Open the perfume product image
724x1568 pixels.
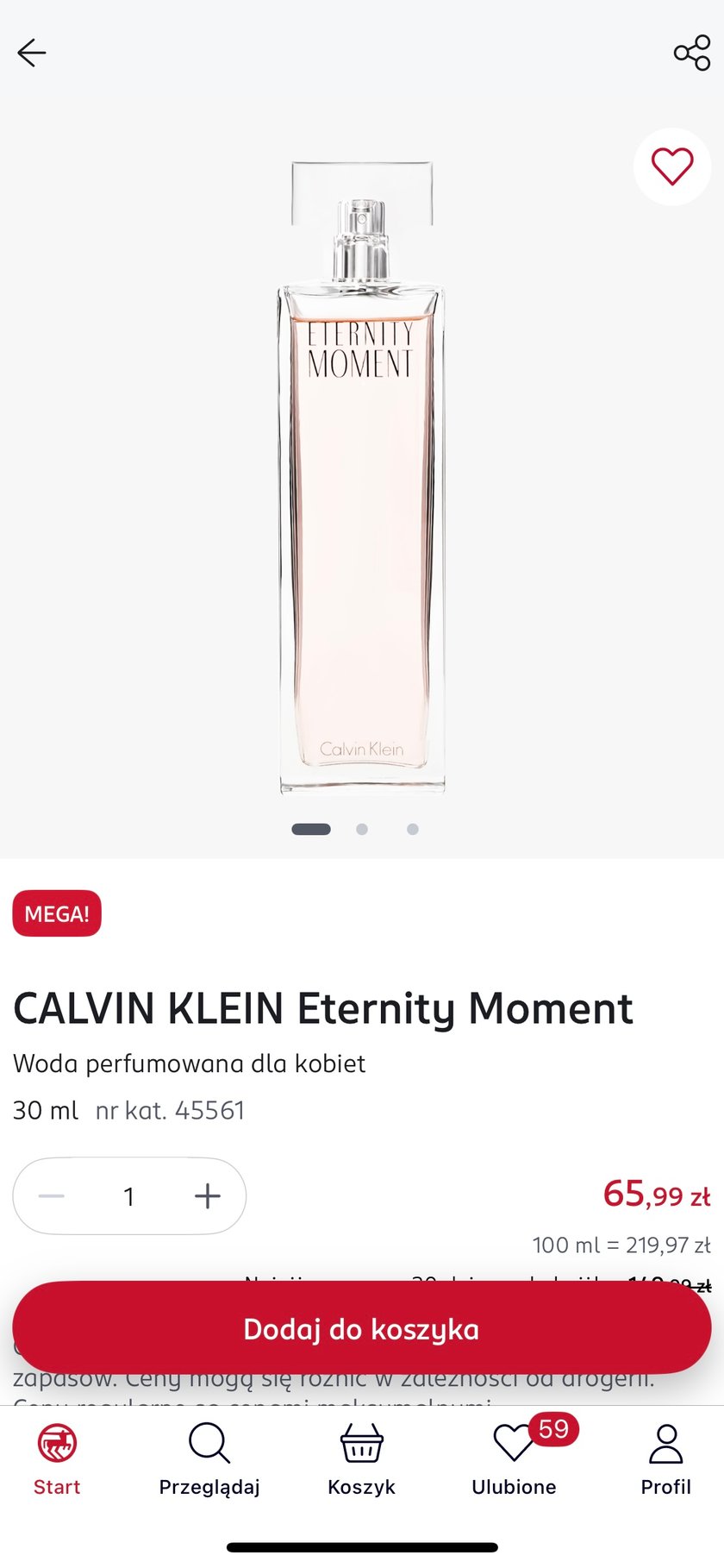[362, 474]
